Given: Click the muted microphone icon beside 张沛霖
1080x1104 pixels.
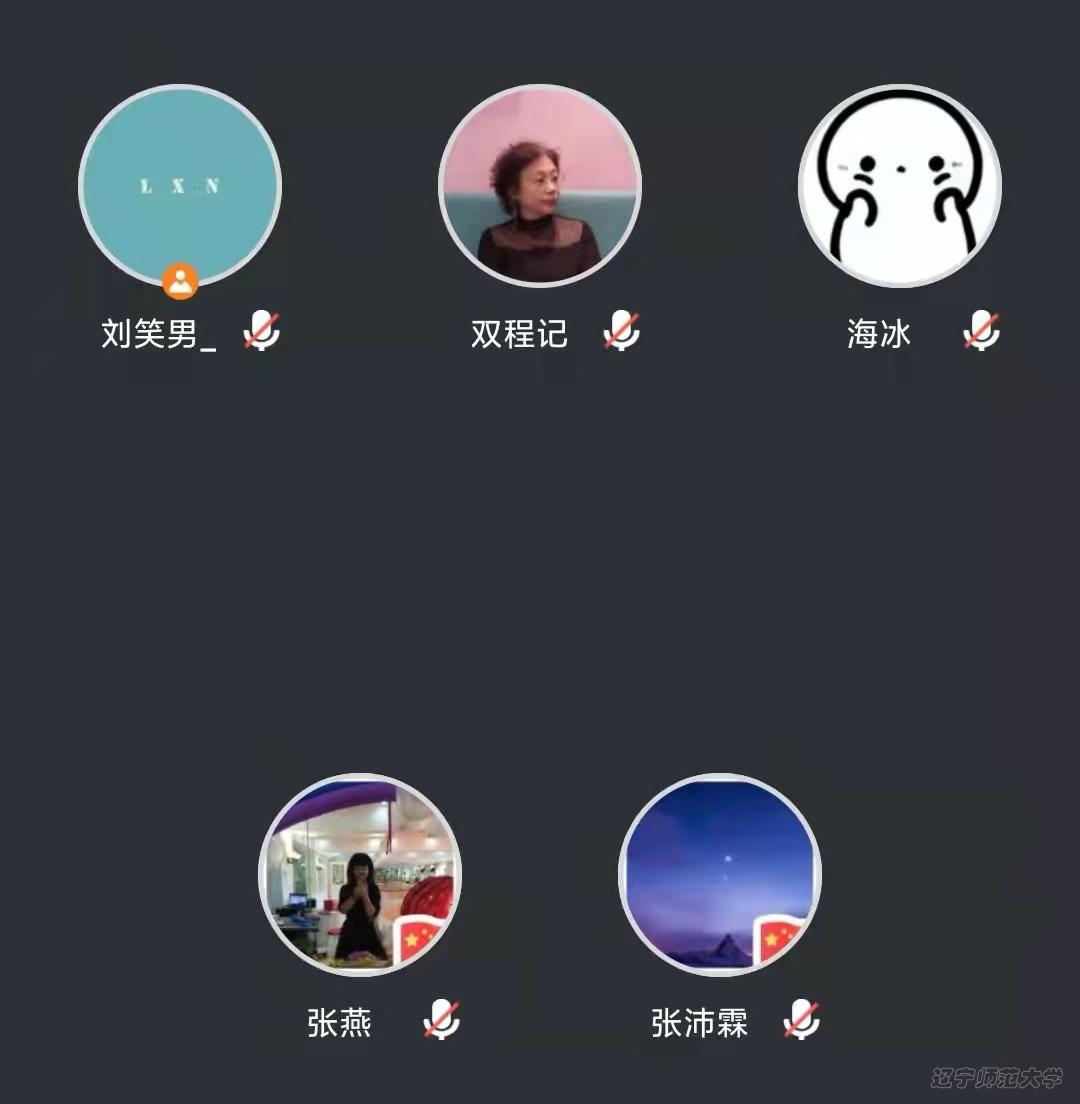Looking at the screenshot, I should [800, 1016].
